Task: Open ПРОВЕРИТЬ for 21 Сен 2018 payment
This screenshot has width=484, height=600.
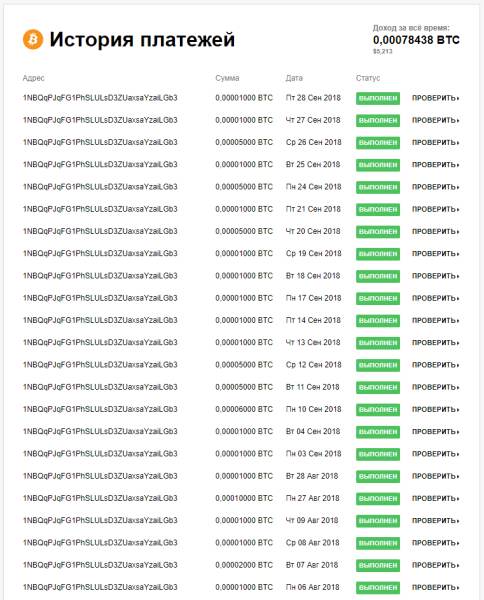Action: (435, 209)
